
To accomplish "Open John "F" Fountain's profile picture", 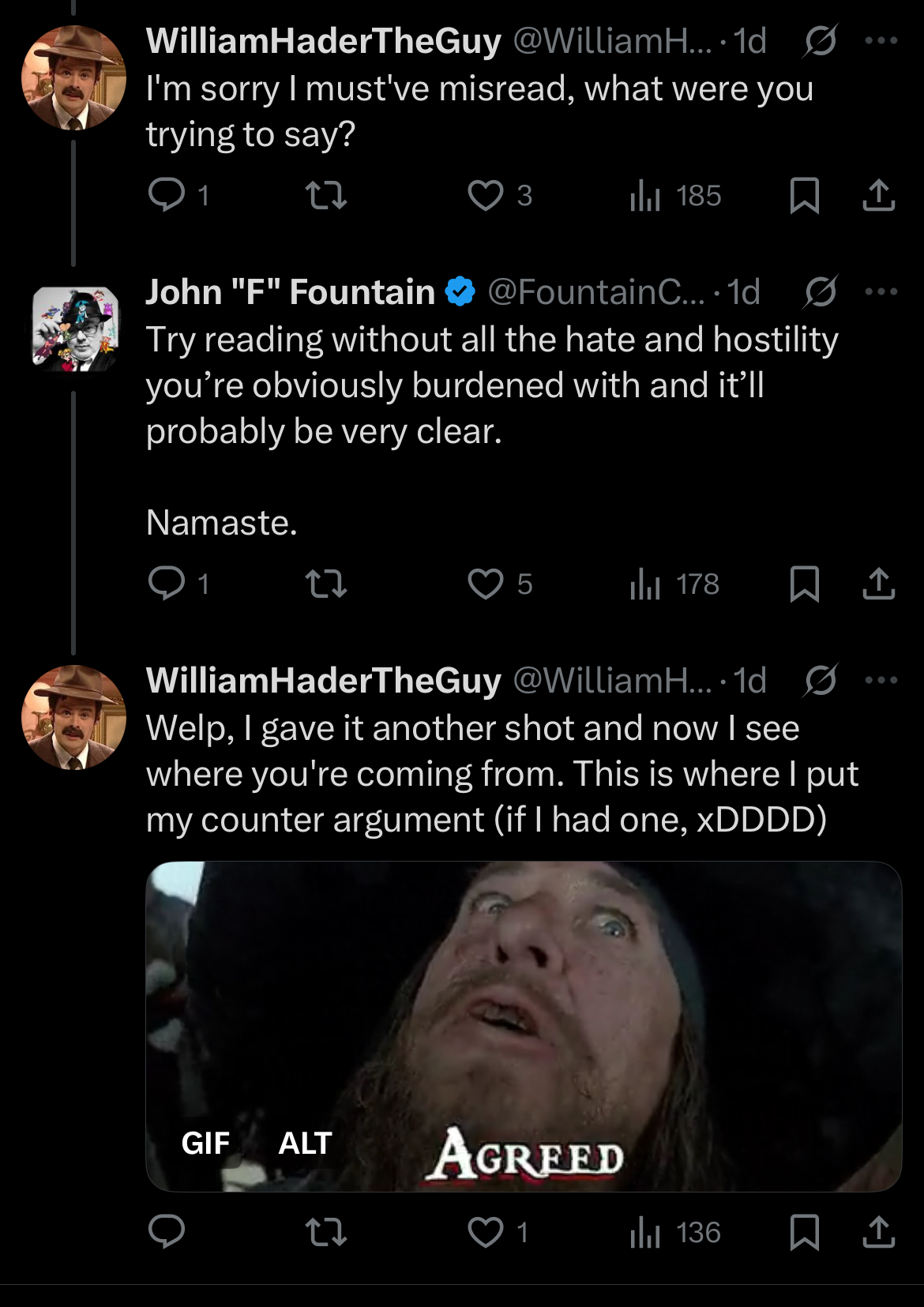I will 74,328.
